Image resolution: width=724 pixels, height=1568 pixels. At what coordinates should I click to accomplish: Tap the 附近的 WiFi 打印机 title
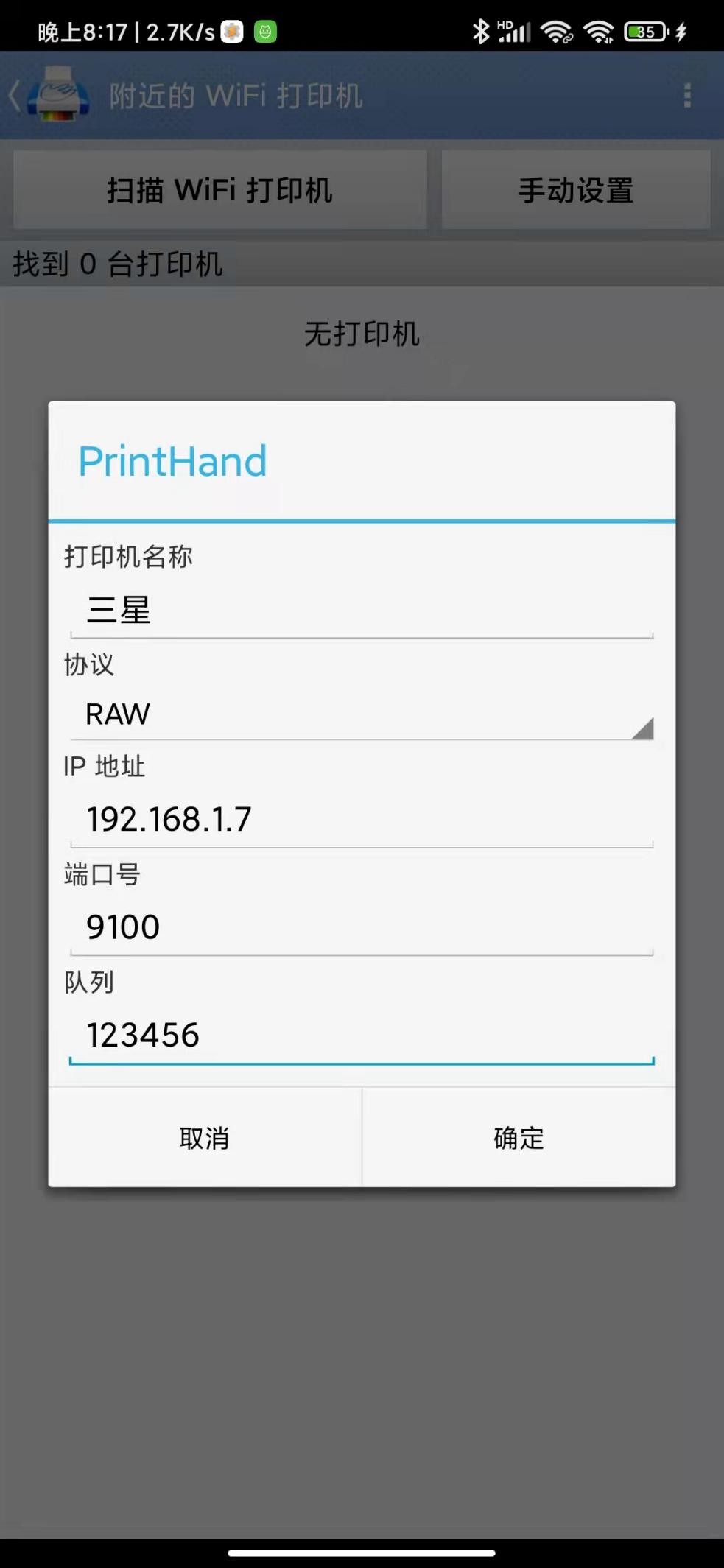(x=236, y=94)
